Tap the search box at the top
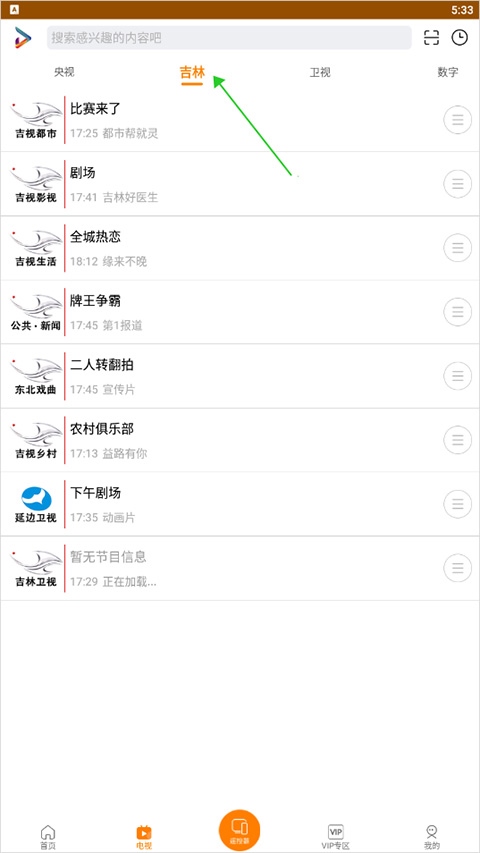This screenshot has height=853, width=480. click(229, 38)
